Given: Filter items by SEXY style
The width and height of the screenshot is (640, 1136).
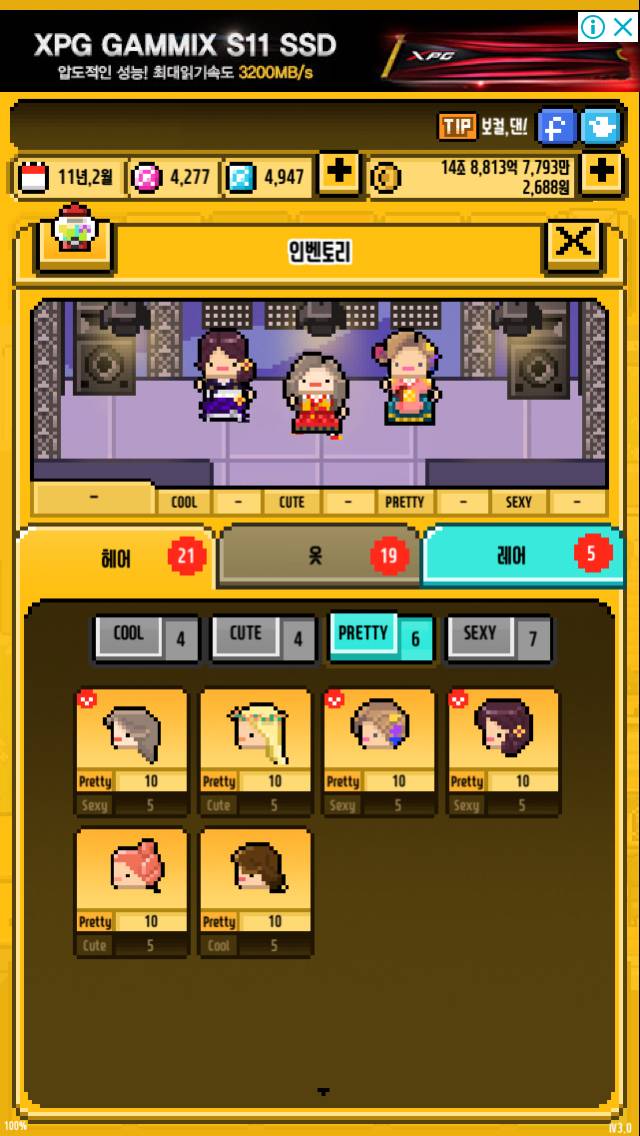Looking at the screenshot, I should [x=497, y=637].
